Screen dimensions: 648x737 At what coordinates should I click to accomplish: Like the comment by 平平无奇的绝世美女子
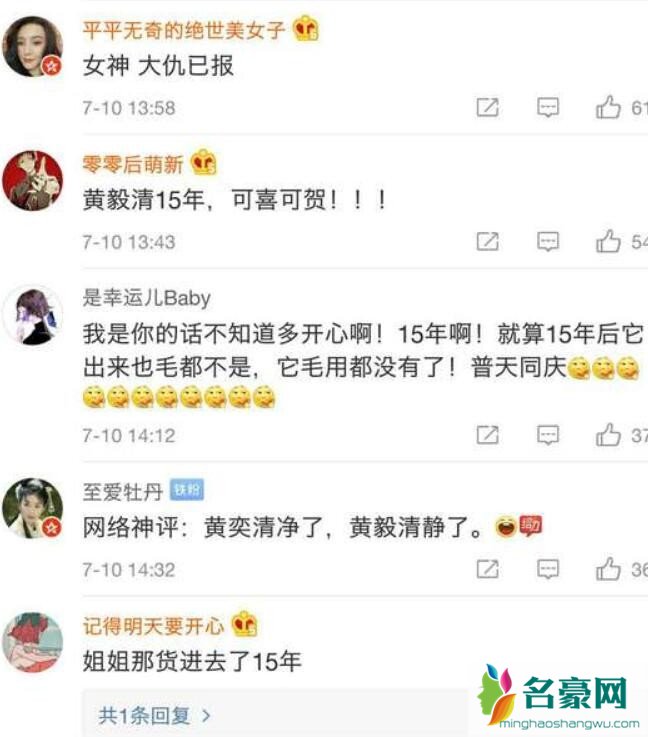click(x=609, y=108)
